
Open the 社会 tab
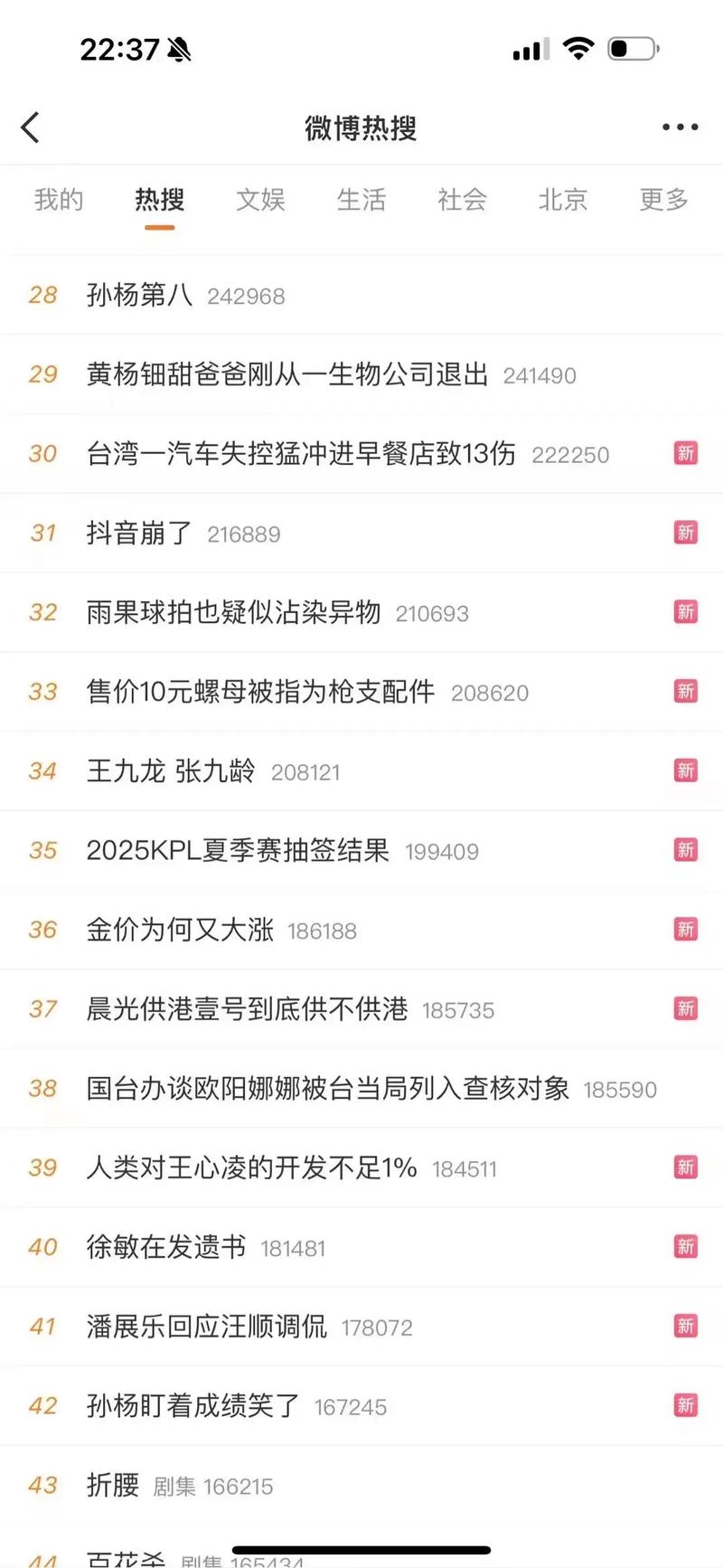(x=462, y=199)
